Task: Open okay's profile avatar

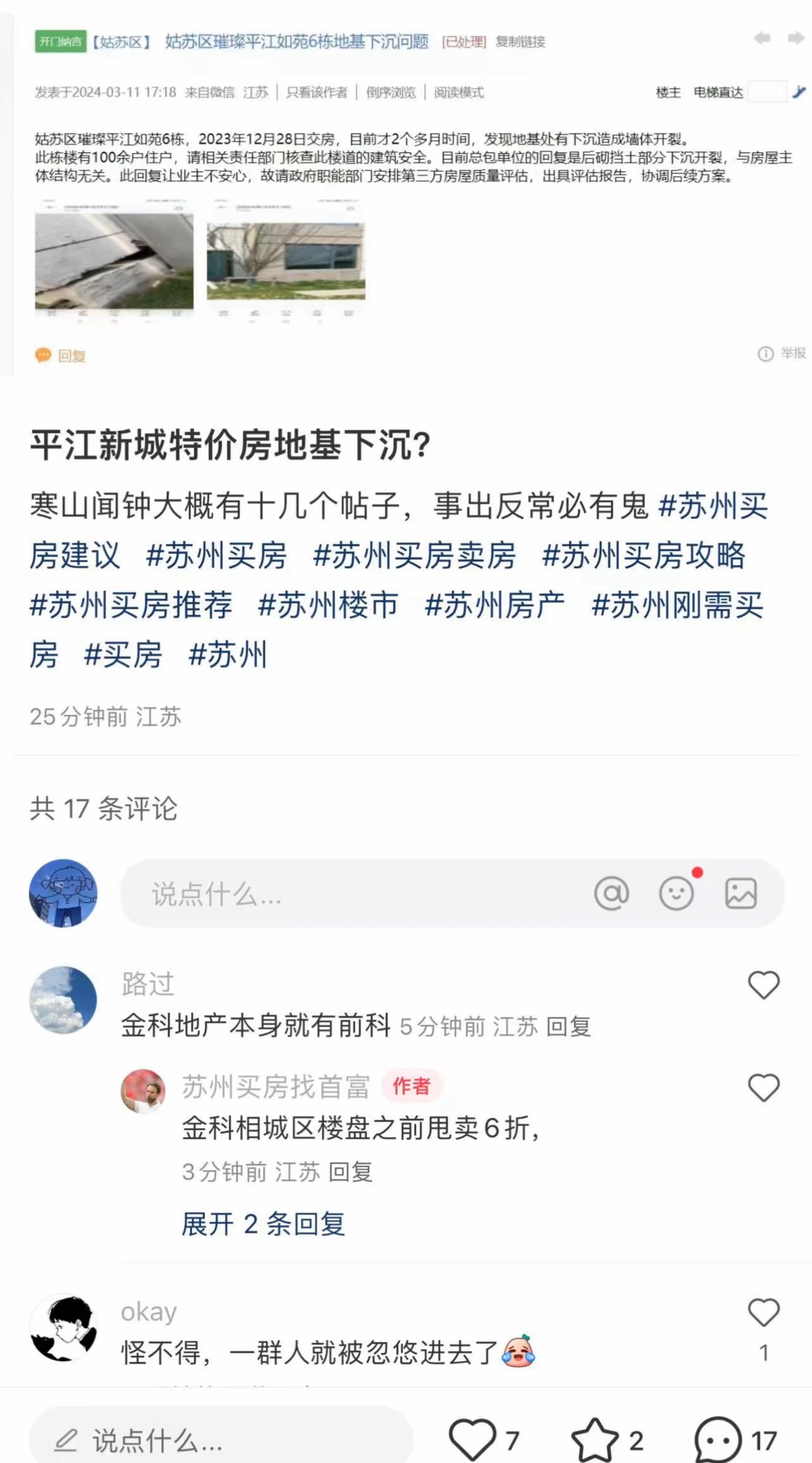Action: tap(63, 1327)
